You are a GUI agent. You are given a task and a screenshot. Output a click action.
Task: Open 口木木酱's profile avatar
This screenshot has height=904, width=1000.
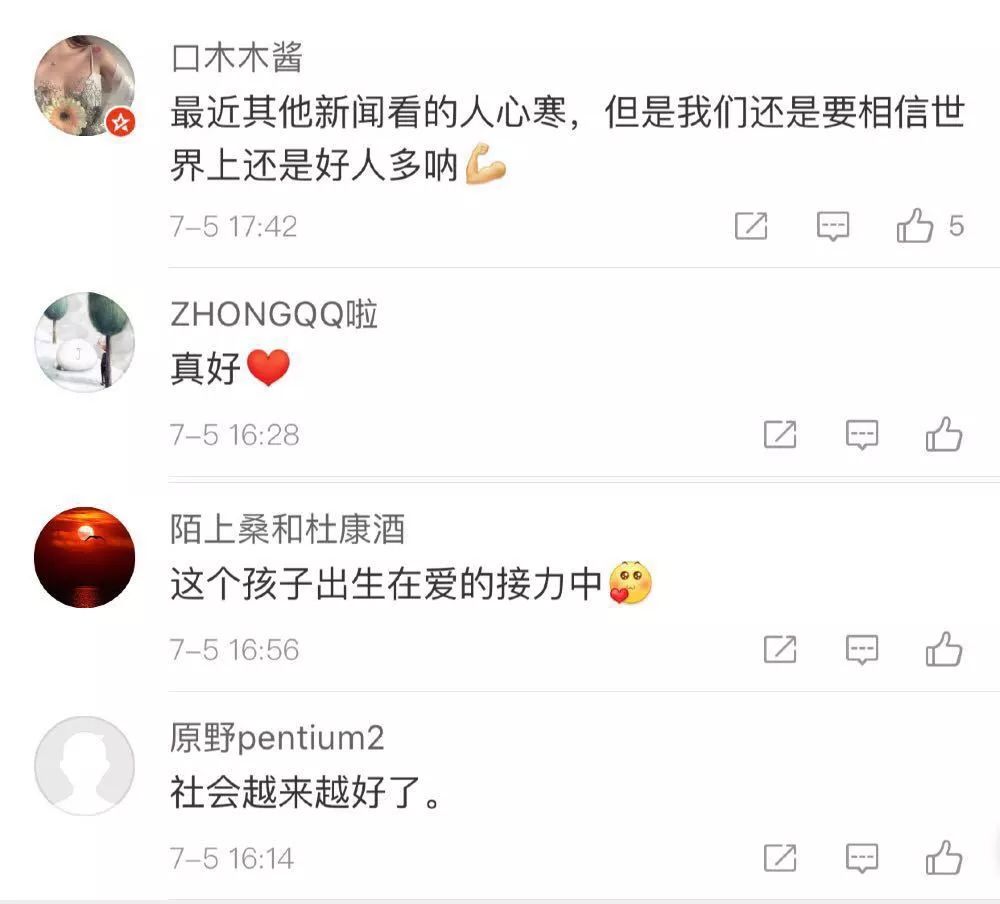tap(84, 86)
